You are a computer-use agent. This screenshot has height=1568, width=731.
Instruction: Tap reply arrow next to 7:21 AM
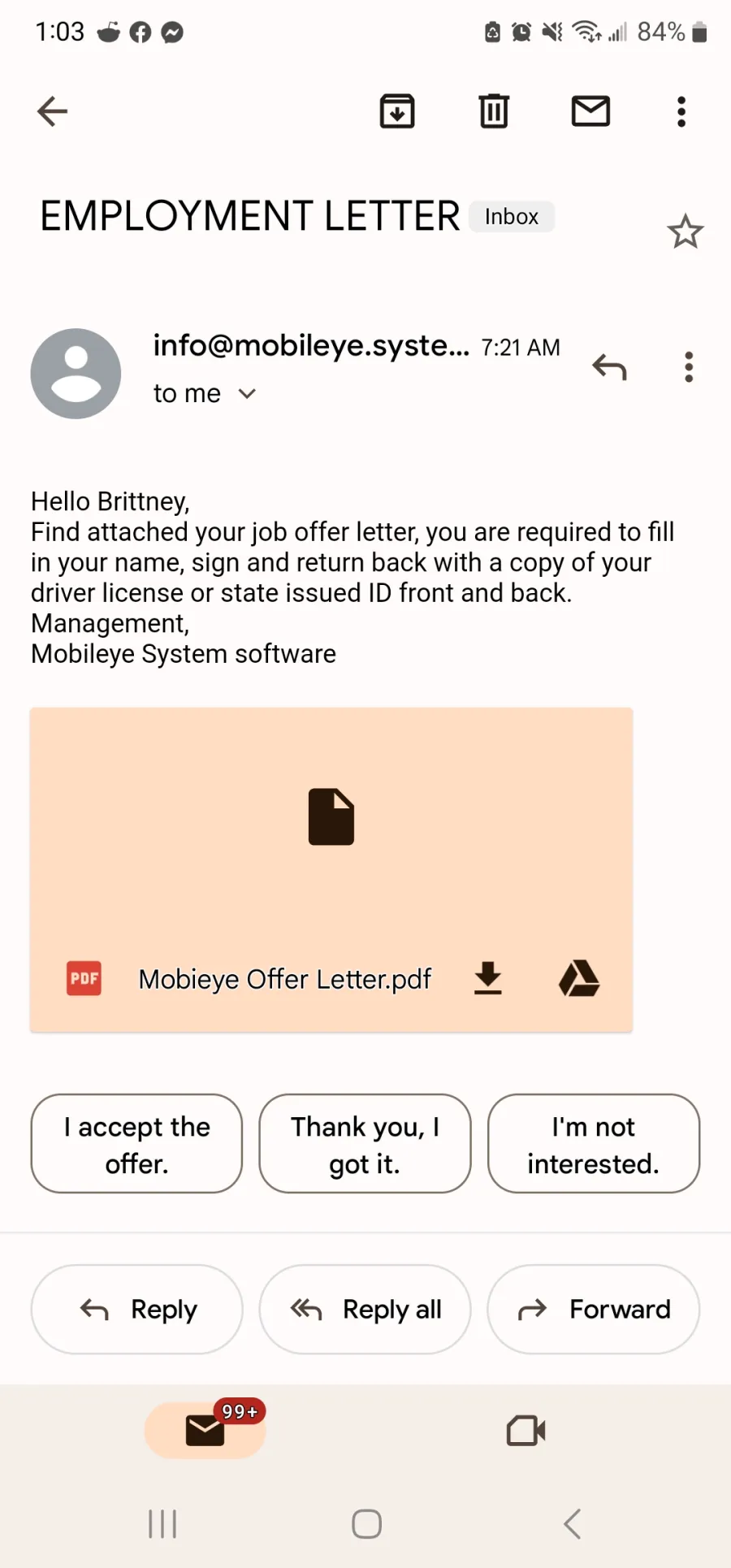click(x=609, y=367)
